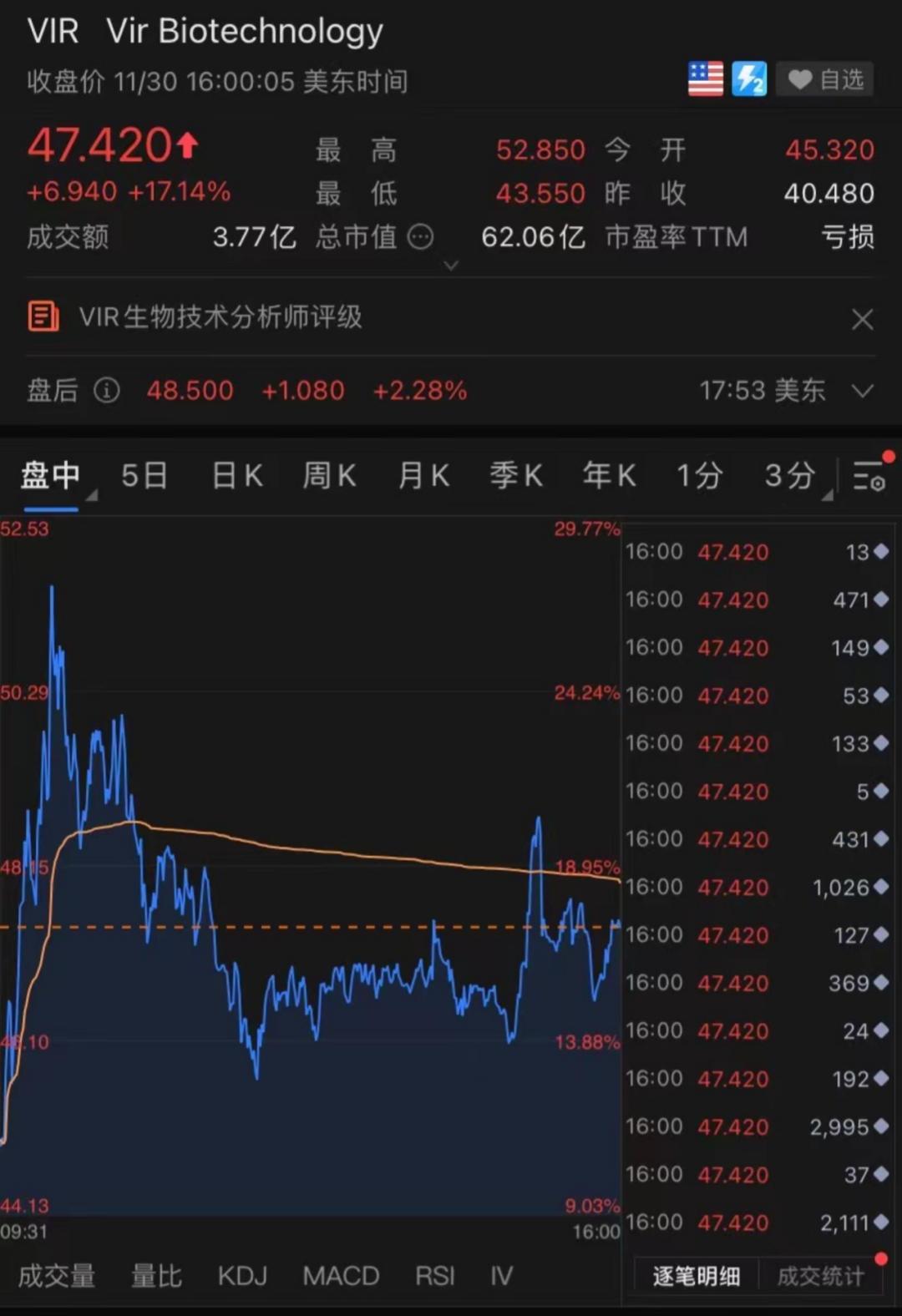Select the 3分 chart dropdown

pyautogui.click(x=792, y=476)
